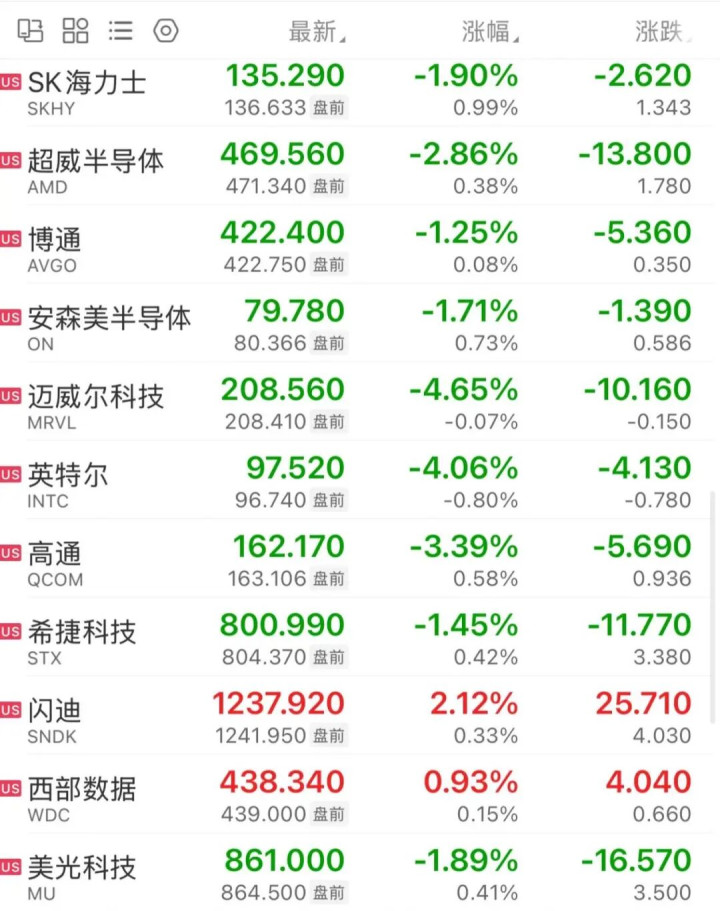Switch to the grid view icon
Image resolution: width=720 pixels, height=911 pixels.
click(76, 31)
